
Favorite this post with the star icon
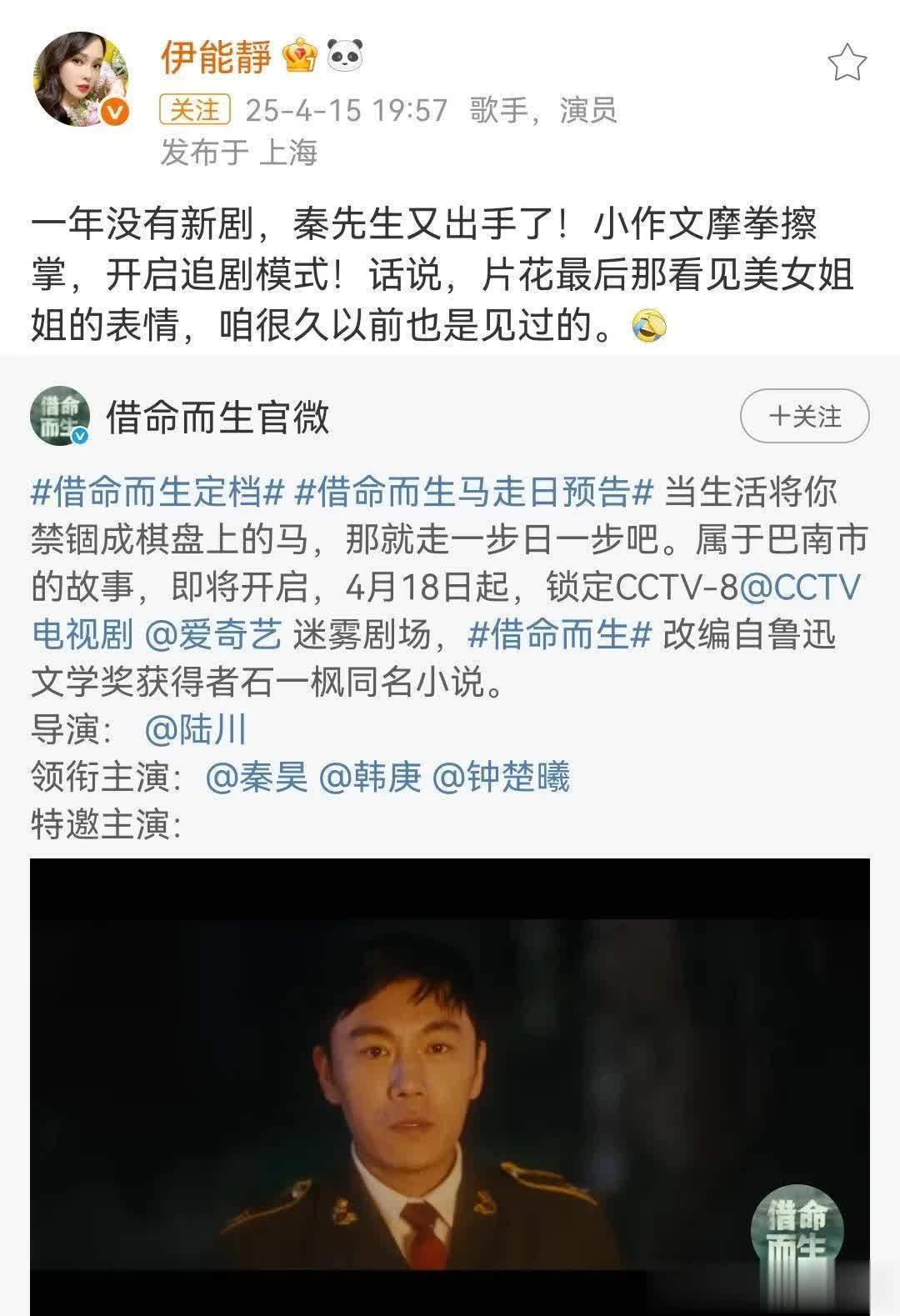[847, 63]
